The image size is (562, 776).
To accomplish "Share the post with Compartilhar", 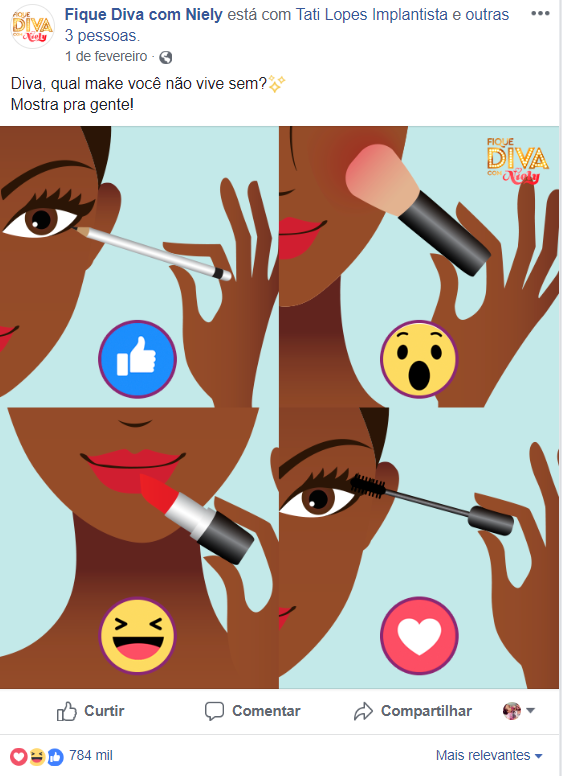I will 413,711.
